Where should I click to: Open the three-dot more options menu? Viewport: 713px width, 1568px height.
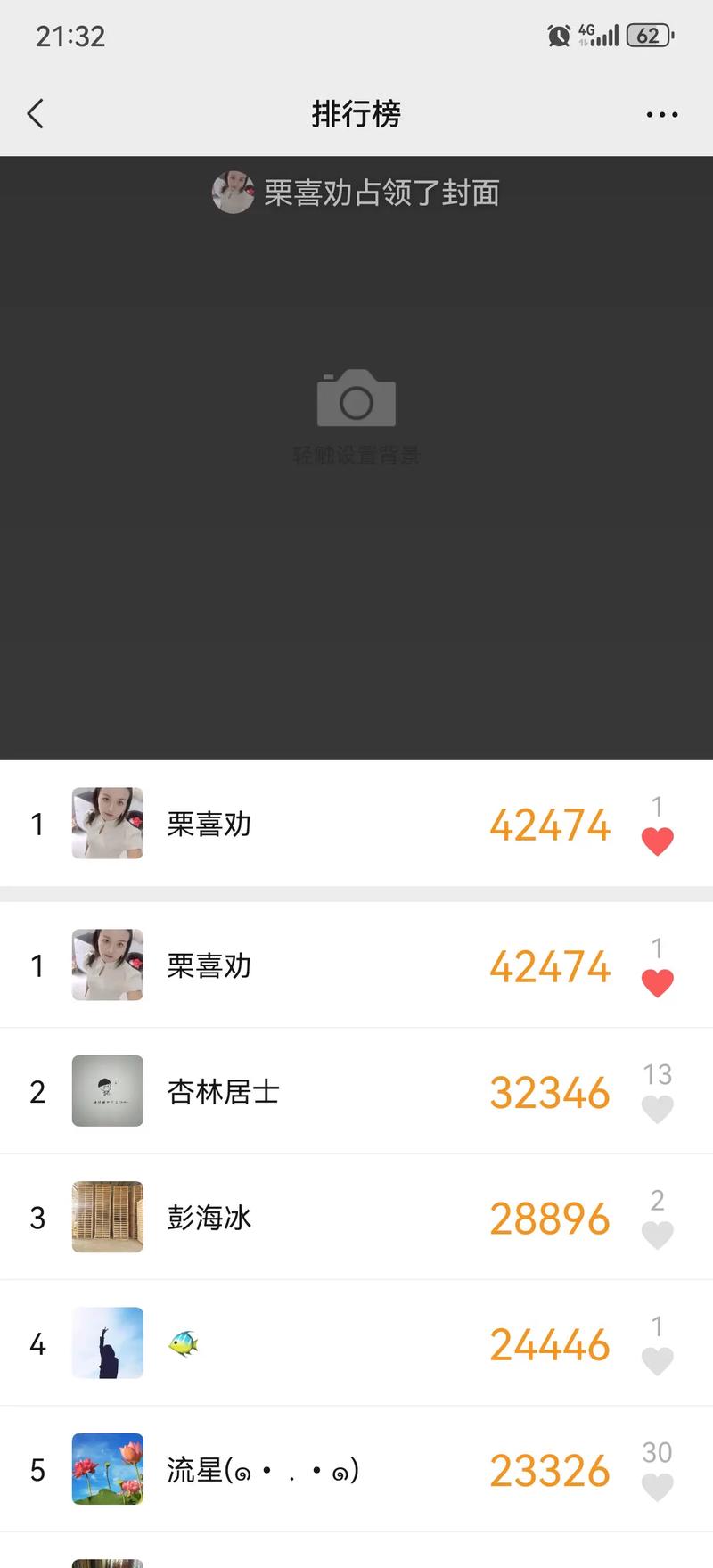pyautogui.click(x=661, y=115)
